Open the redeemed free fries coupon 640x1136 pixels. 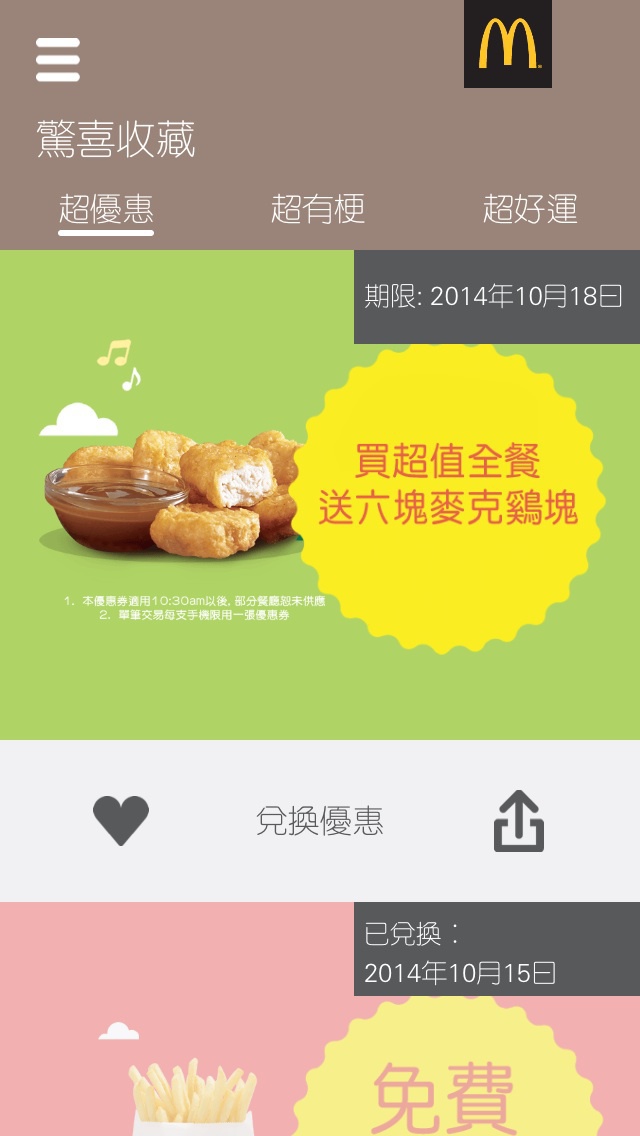pos(320,1019)
